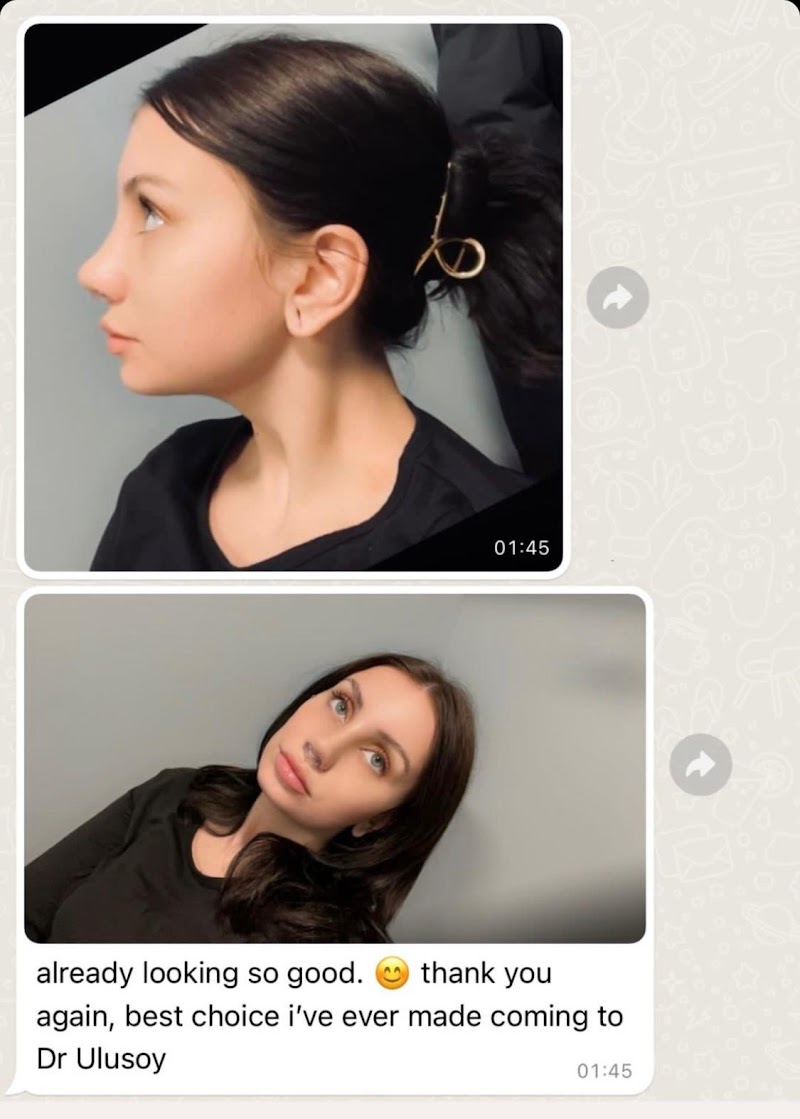800x1119 pixels.
Task: Open the side-profile photo sent at 01:45
Action: [293, 297]
